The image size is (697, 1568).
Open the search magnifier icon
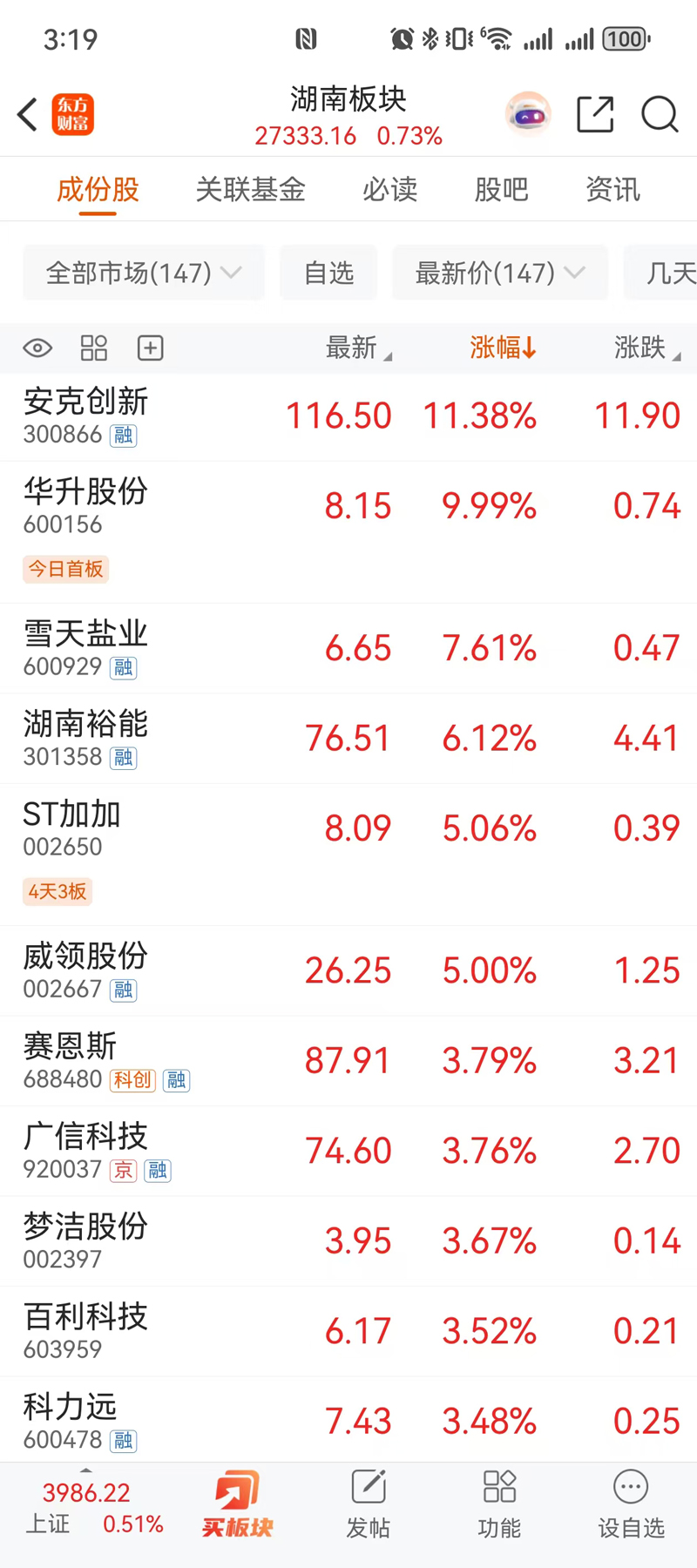click(660, 114)
